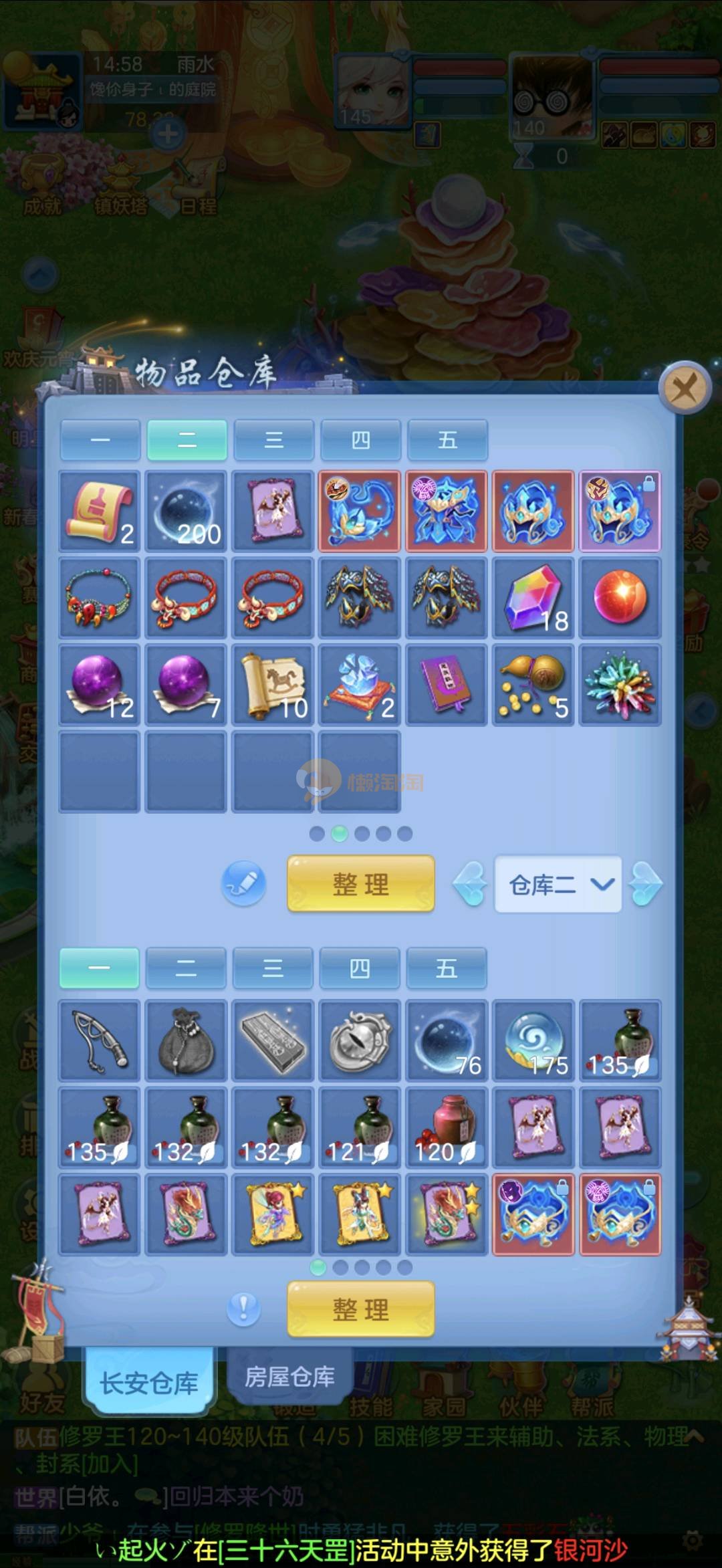Tap the upper 整理 sort button
This screenshot has height=1568, width=722.
tap(360, 884)
